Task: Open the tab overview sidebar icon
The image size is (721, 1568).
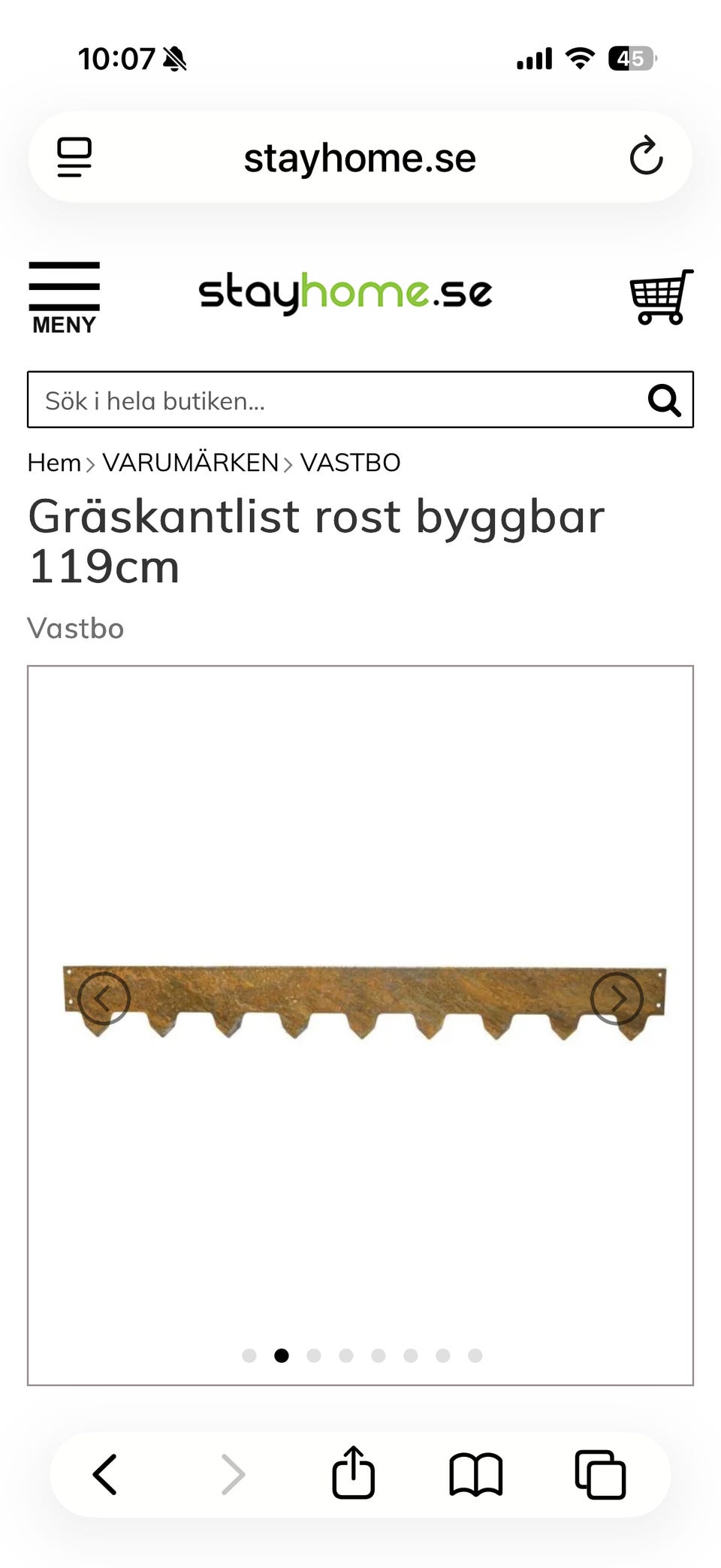Action: 74,156
